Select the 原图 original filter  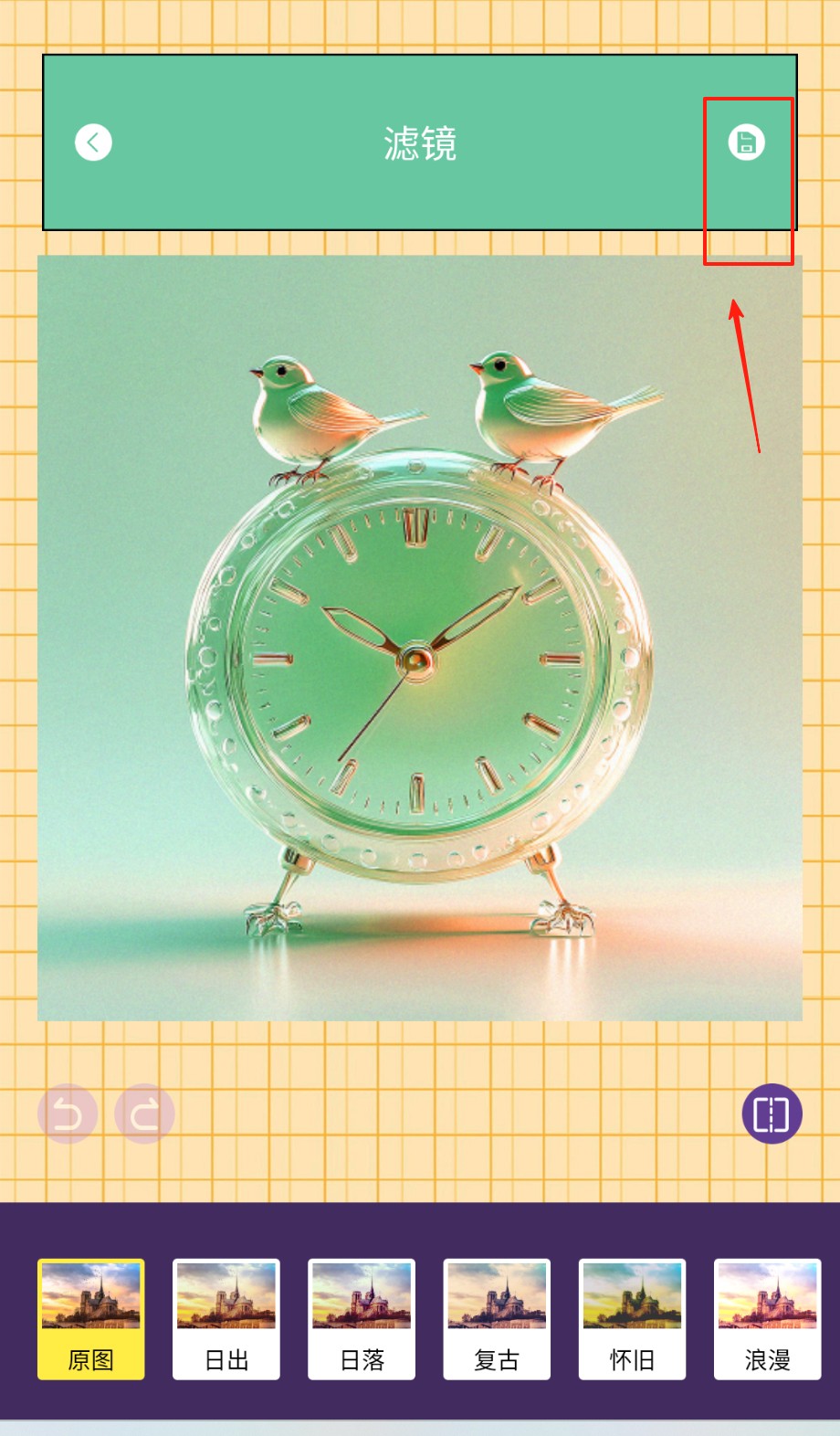coord(91,1318)
